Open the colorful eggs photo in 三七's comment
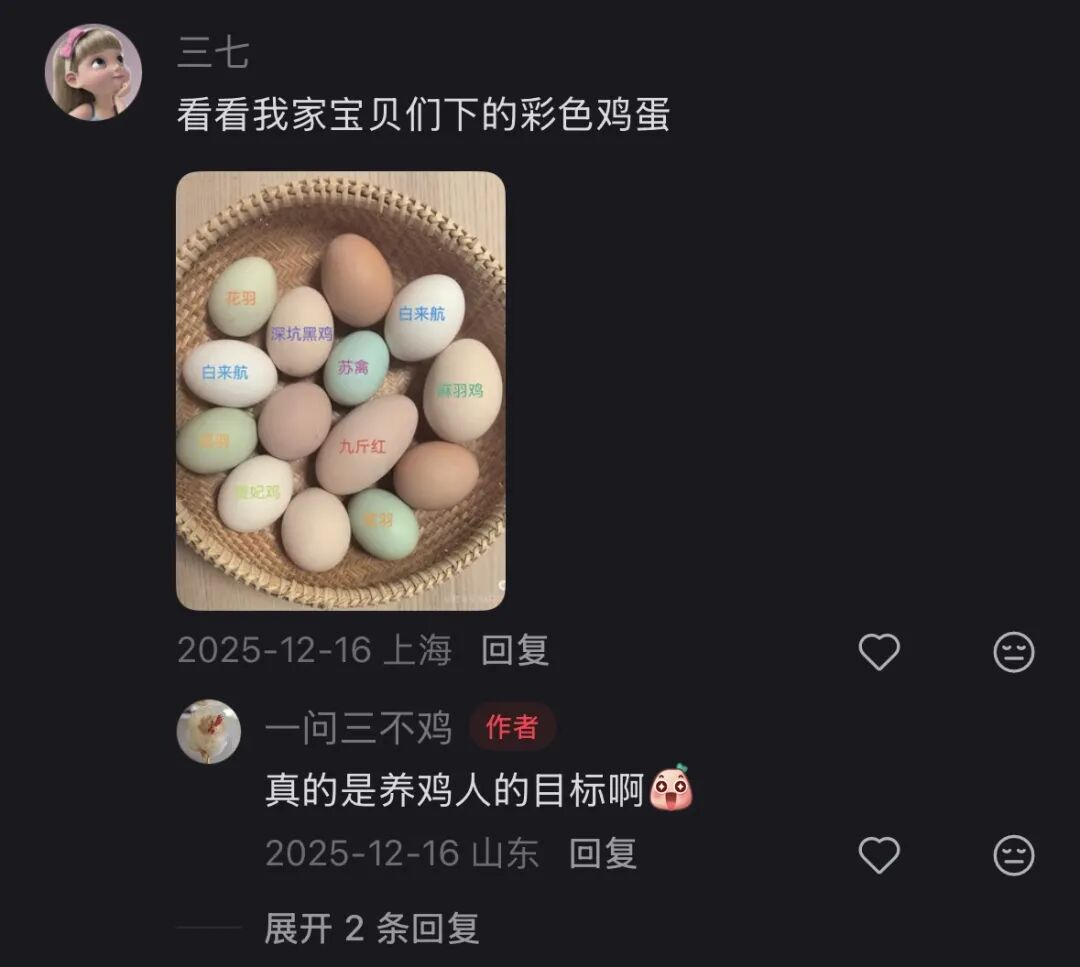1080x967 pixels. click(x=340, y=390)
